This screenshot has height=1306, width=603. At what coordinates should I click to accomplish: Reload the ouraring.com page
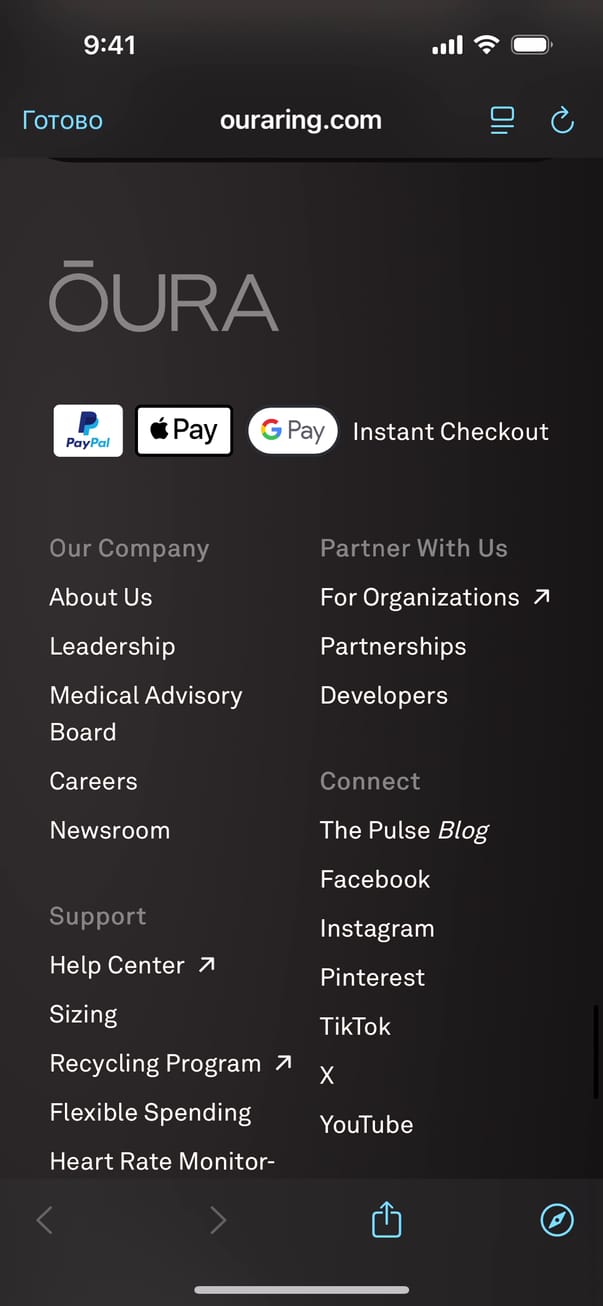point(562,121)
